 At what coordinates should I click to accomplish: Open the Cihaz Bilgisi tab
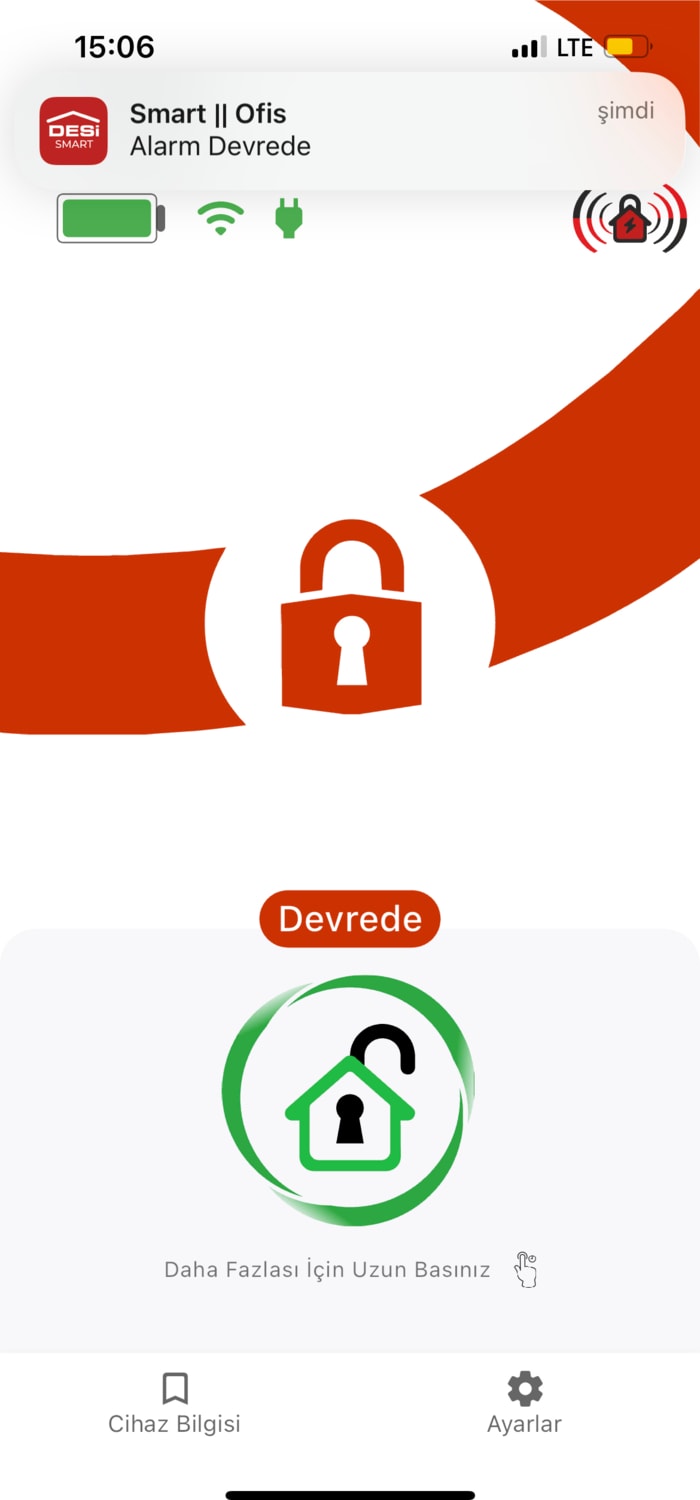[x=175, y=1404]
